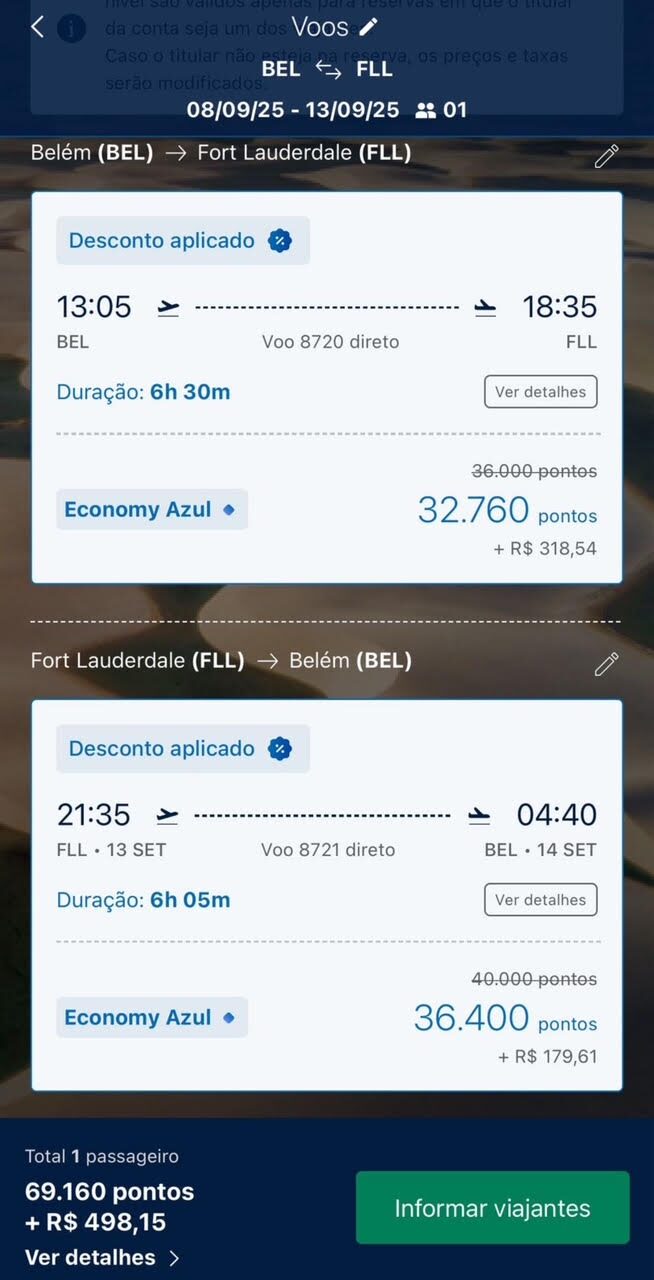This screenshot has width=654, height=1280.
Task: Open the info icon in the banner
Action: [x=71, y=29]
